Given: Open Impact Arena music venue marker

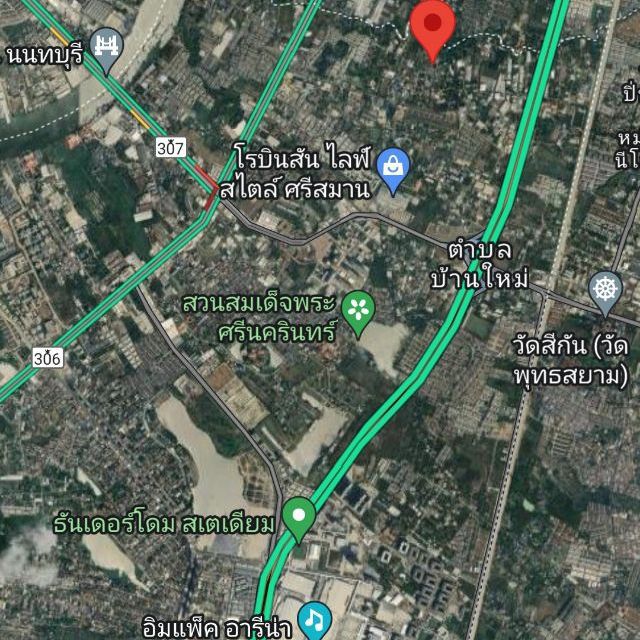Looking at the screenshot, I should [x=314, y=615].
